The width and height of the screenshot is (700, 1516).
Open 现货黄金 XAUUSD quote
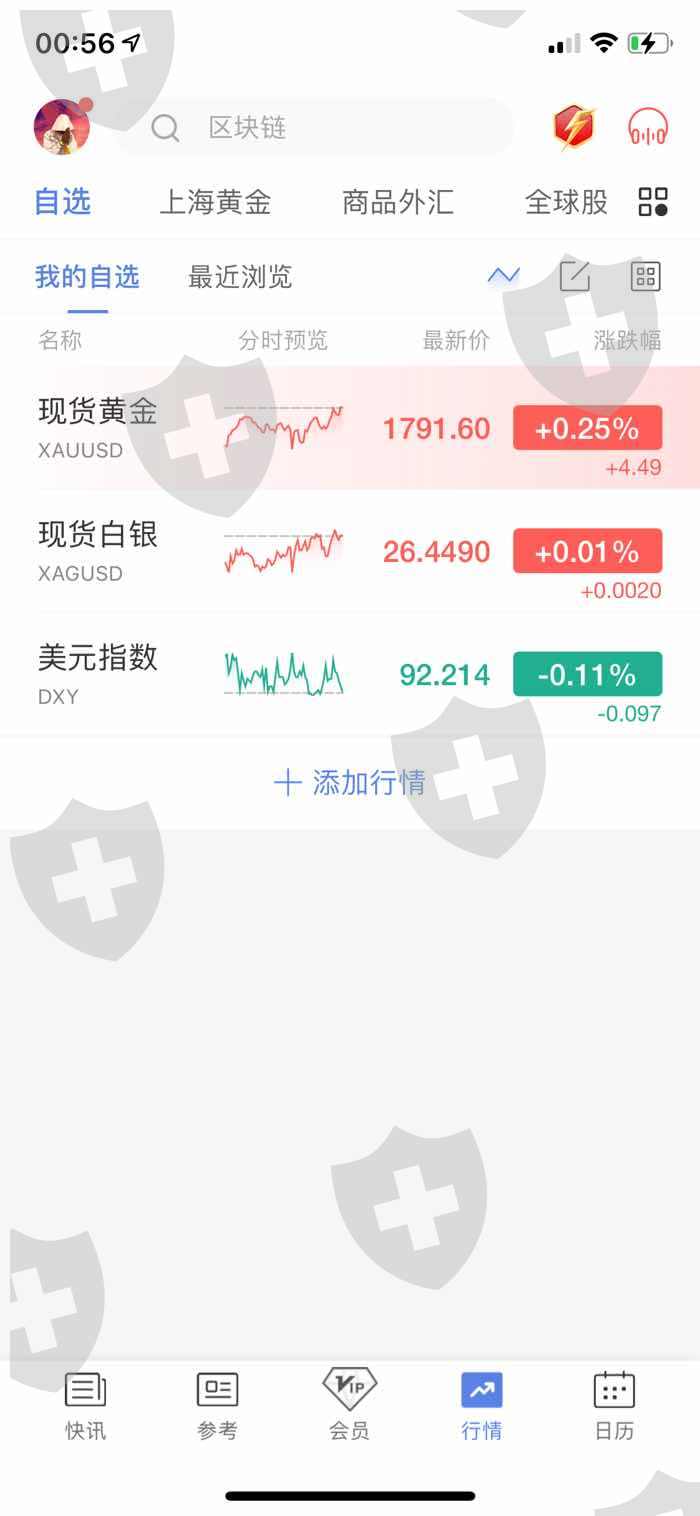coord(98,428)
